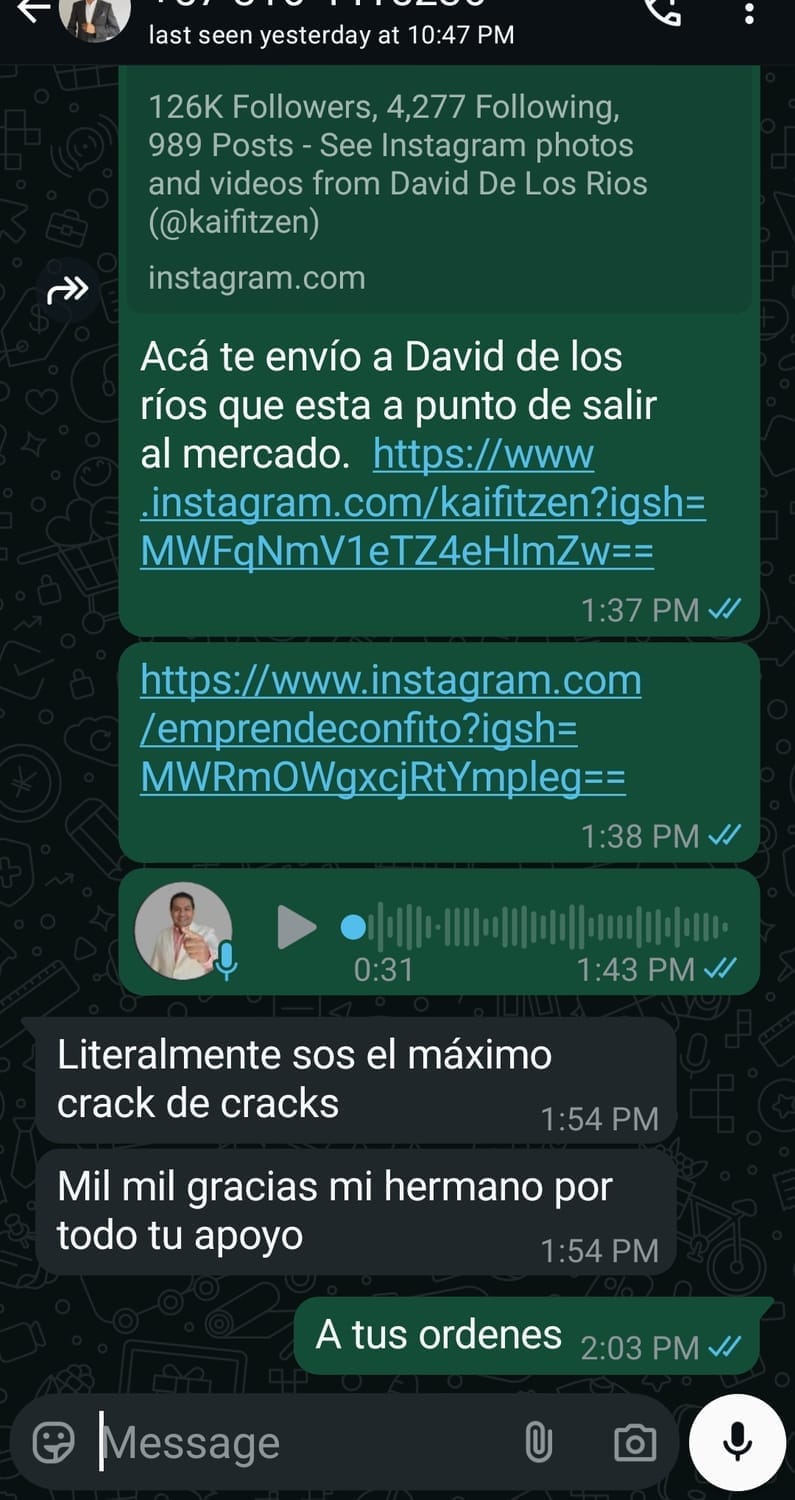Screen dimensions: 795x1500
Task: Go back to the chat list
Action: [30, 10]
